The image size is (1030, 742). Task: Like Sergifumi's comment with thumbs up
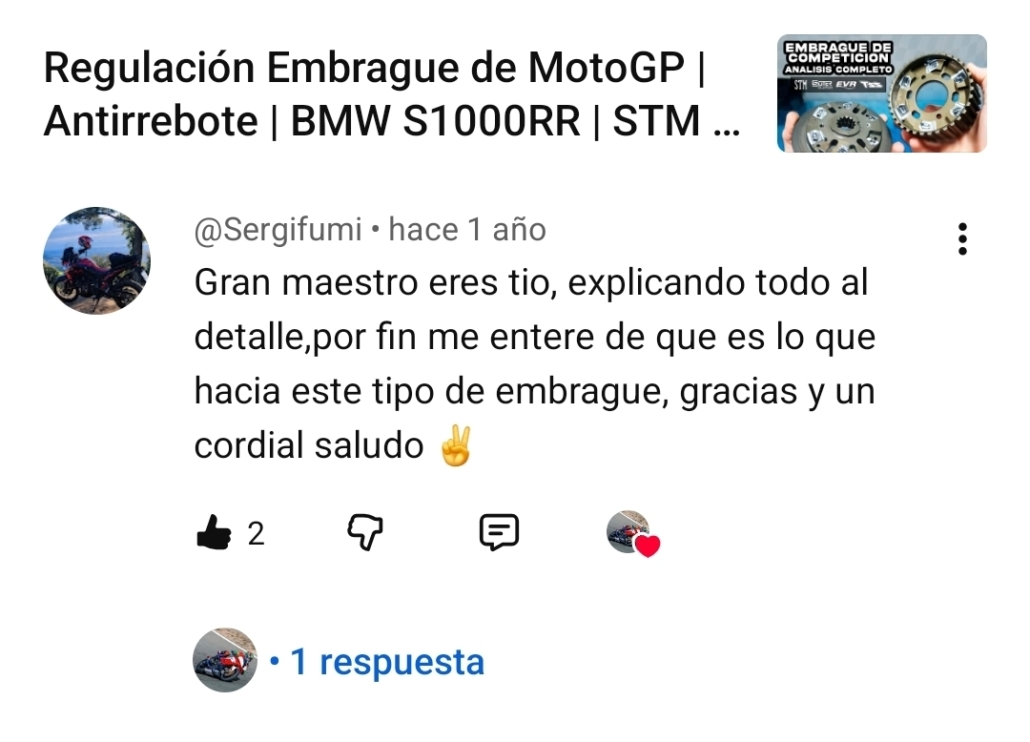tap(214, 534)
